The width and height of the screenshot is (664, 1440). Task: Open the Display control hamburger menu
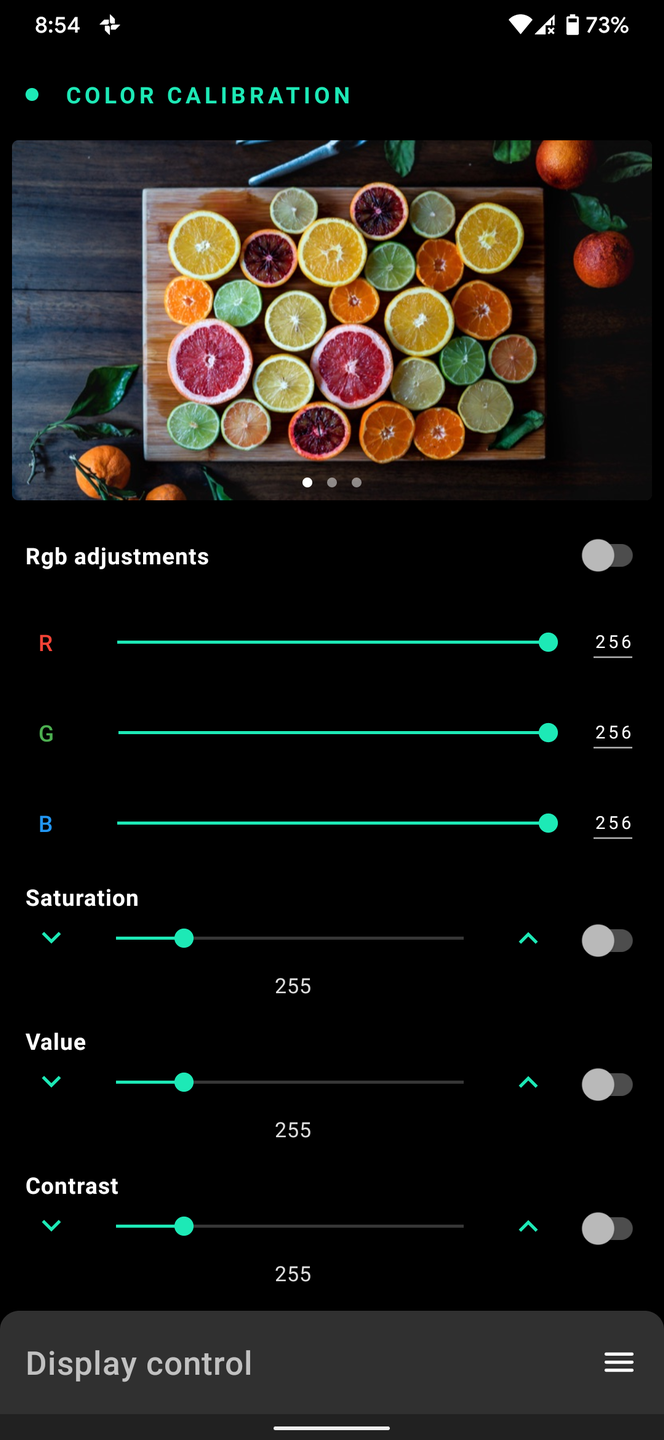[x=619, y=1363]
